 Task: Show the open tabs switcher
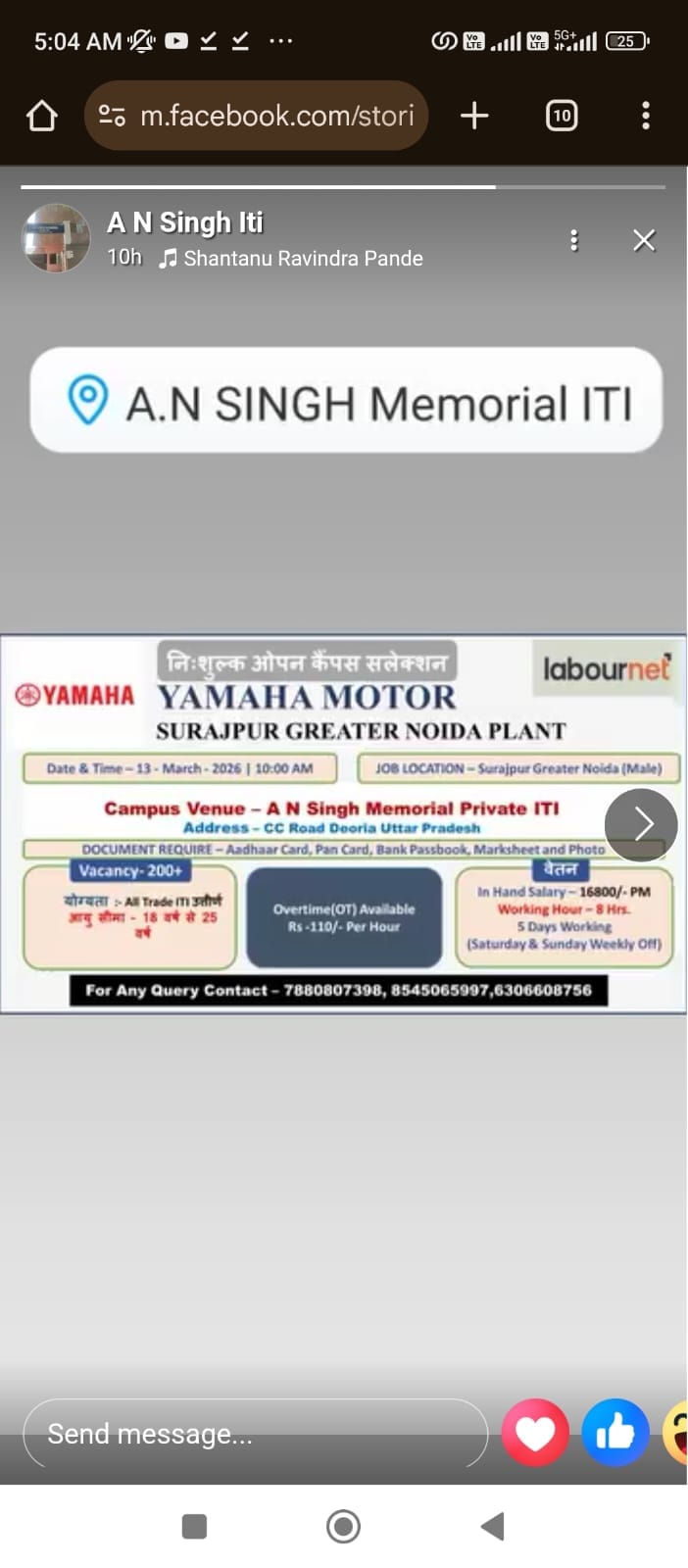pyautogui.click(x=561, y=116)
